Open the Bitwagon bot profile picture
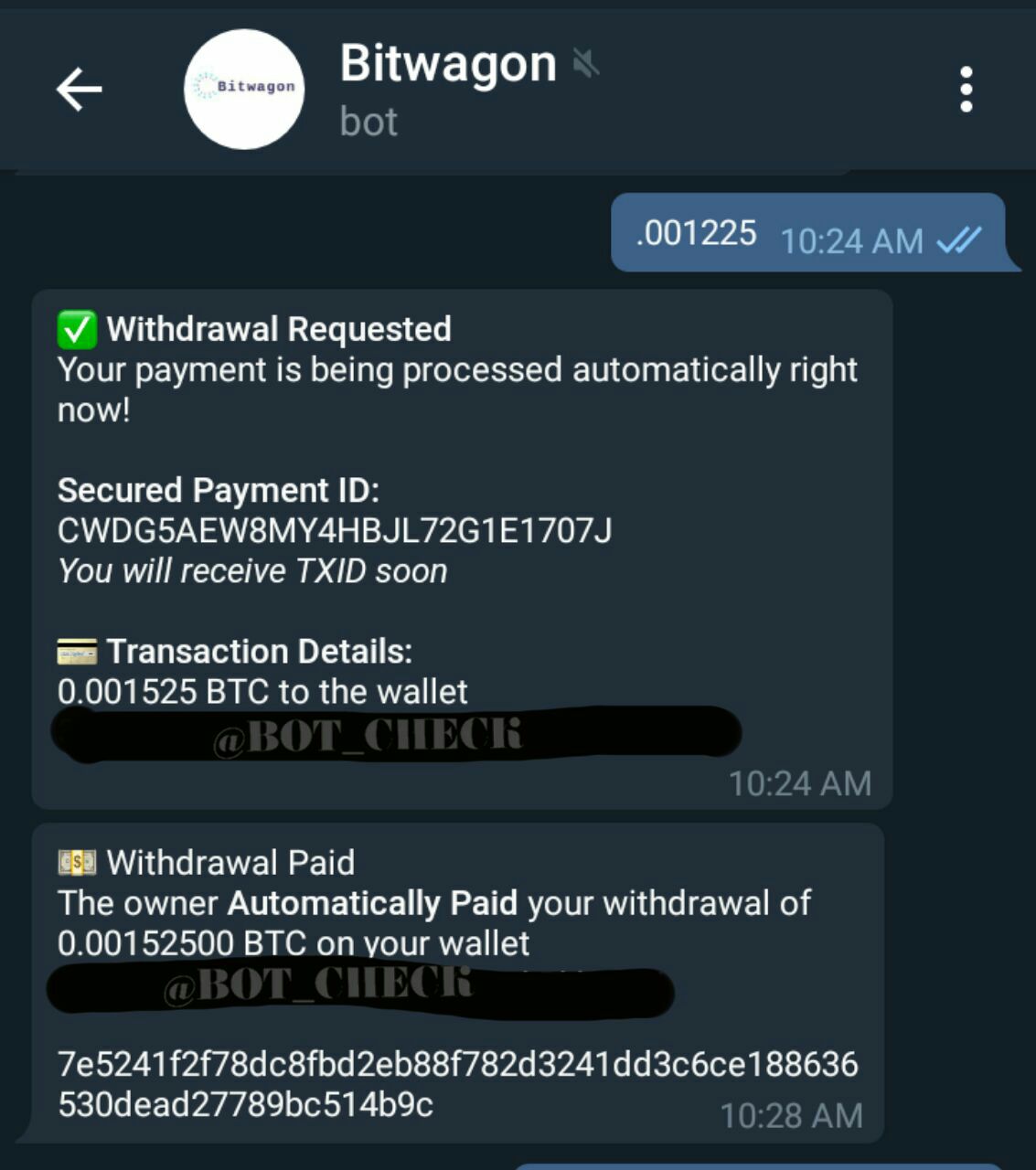Screen dimensions: 1036x1170 (244, 89)
